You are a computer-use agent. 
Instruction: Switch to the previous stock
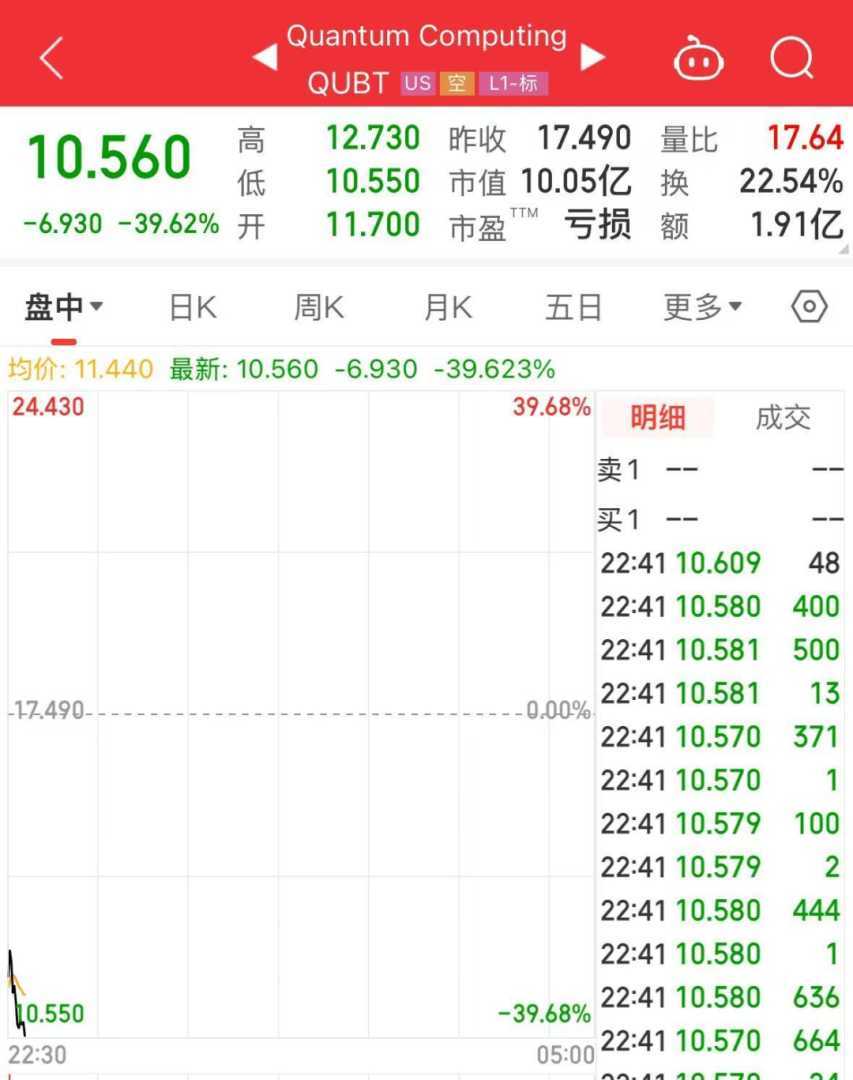tap(264, 58)
